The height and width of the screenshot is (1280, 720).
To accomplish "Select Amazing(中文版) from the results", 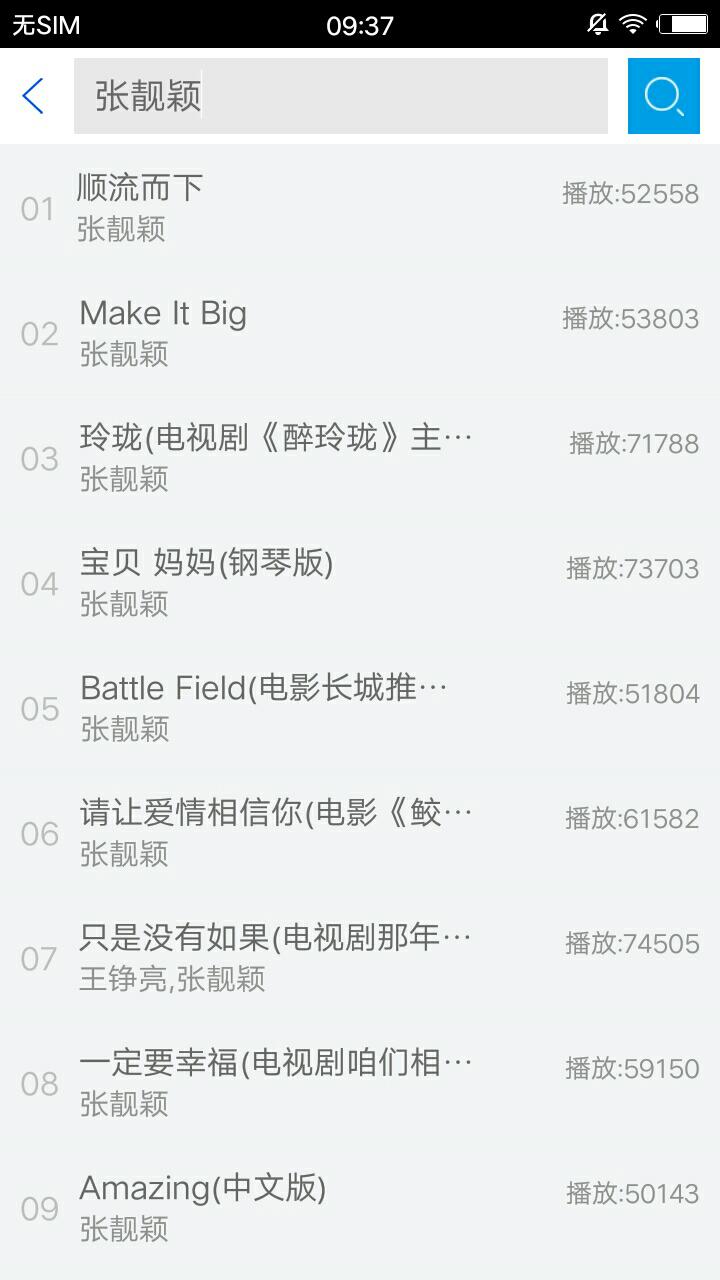I will pyautogui.click(x=360, y=1208).
